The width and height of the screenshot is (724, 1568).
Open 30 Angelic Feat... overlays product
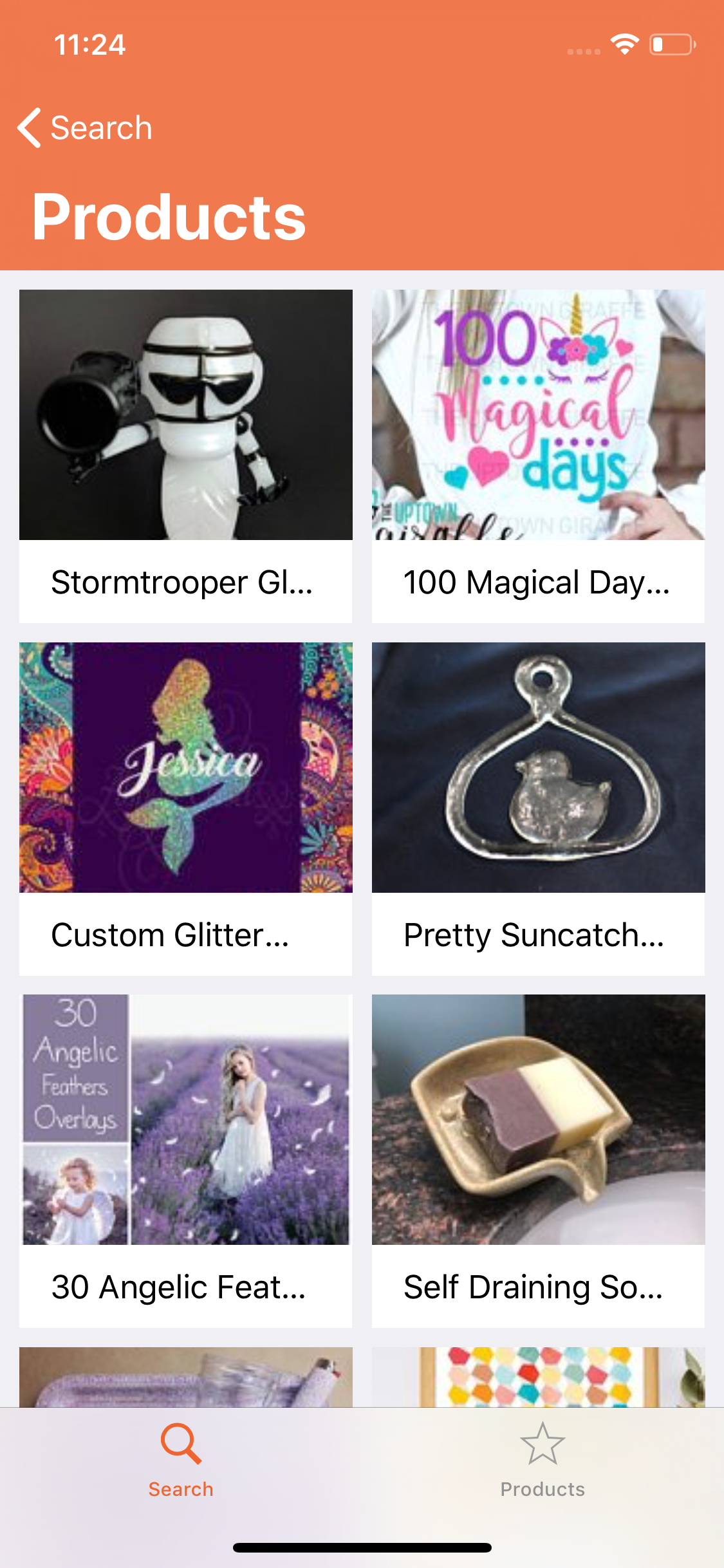tap(185, 1161)
